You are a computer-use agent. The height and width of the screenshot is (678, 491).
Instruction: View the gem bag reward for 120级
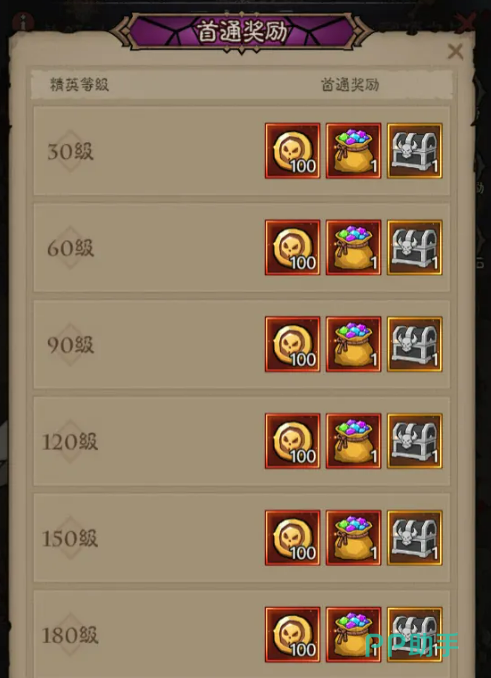[354, 441]
